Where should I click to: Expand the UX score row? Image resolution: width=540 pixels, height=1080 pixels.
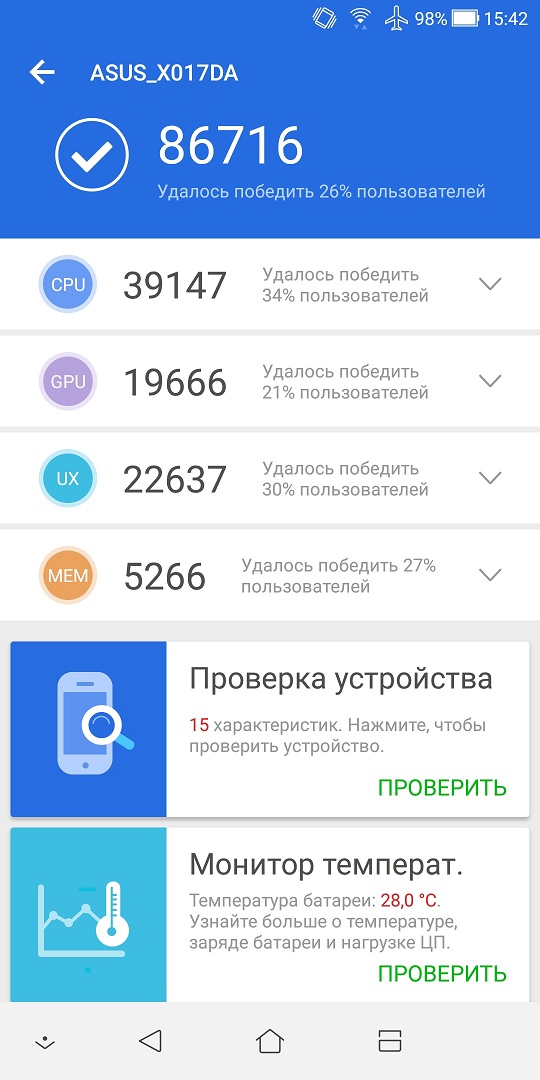point(490,478)
